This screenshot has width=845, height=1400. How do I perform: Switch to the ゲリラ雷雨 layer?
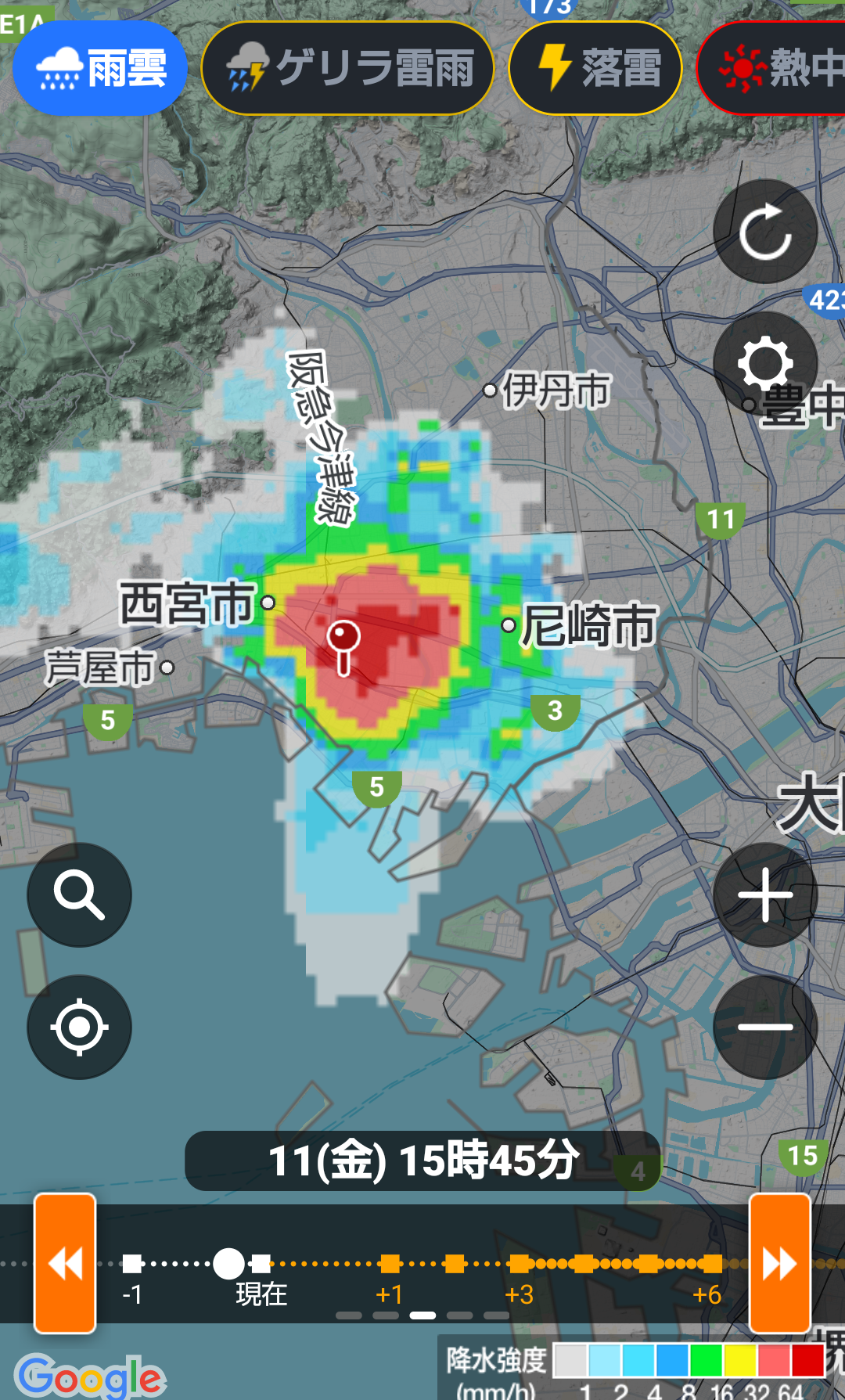point(348,68)
